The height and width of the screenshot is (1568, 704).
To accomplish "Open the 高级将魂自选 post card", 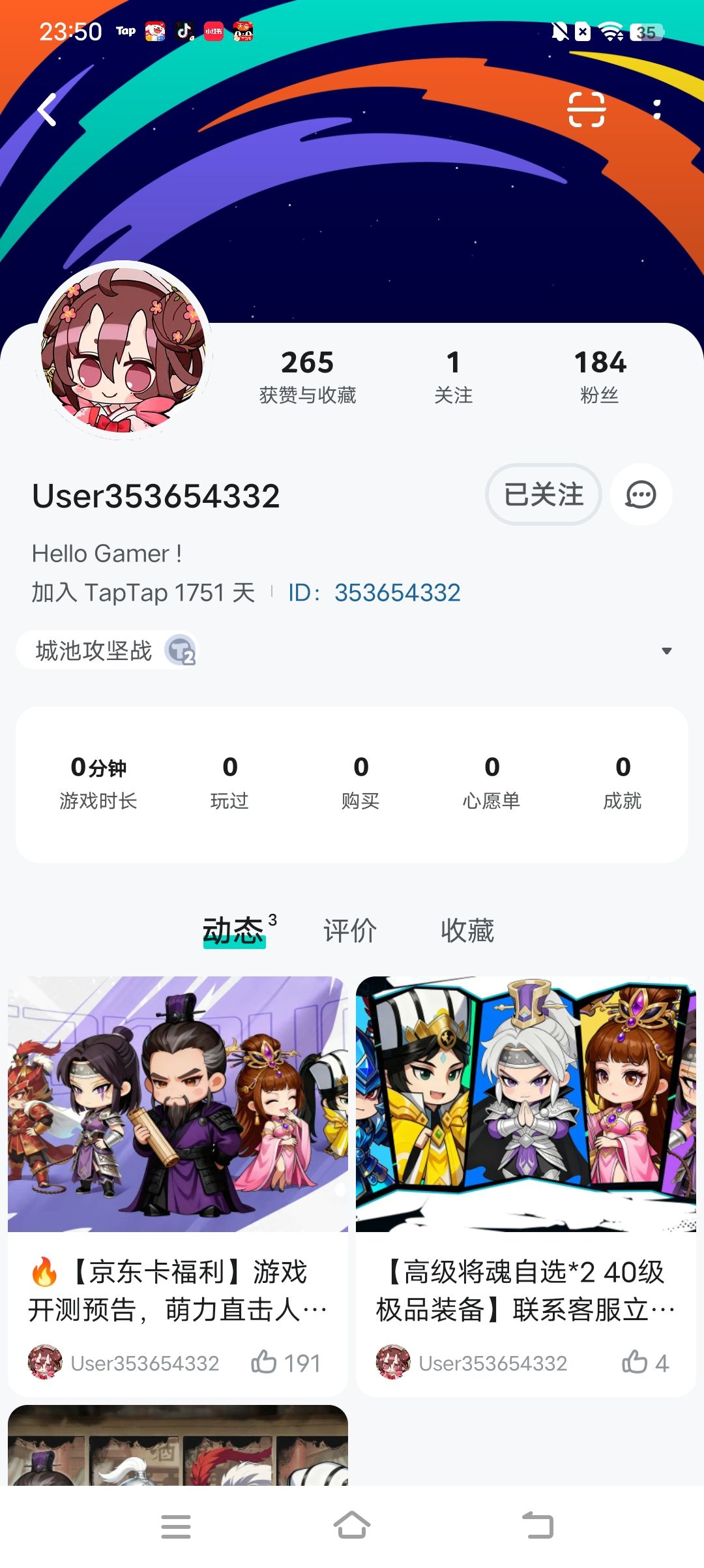I will tap(526, 1185).
